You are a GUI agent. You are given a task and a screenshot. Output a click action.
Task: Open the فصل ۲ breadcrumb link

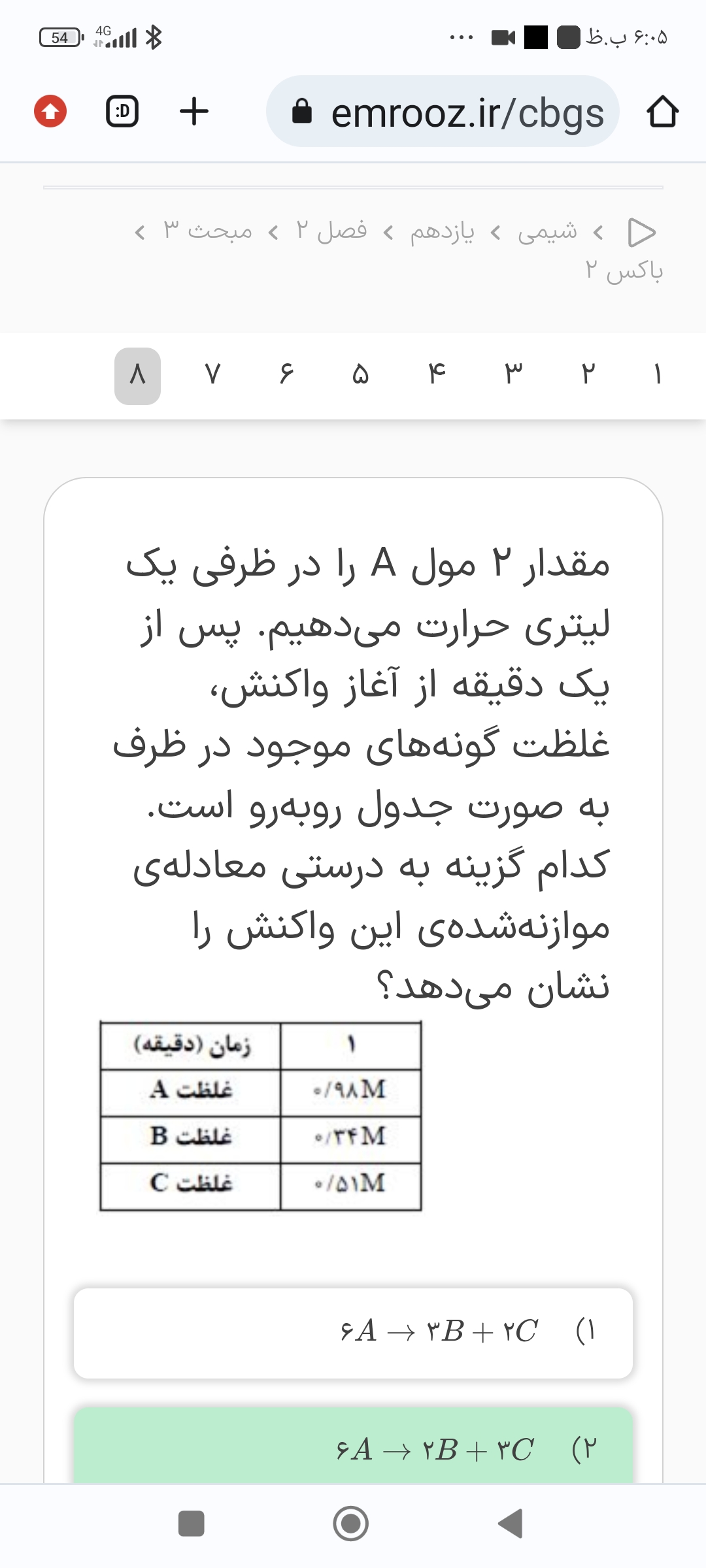point(331,231)
